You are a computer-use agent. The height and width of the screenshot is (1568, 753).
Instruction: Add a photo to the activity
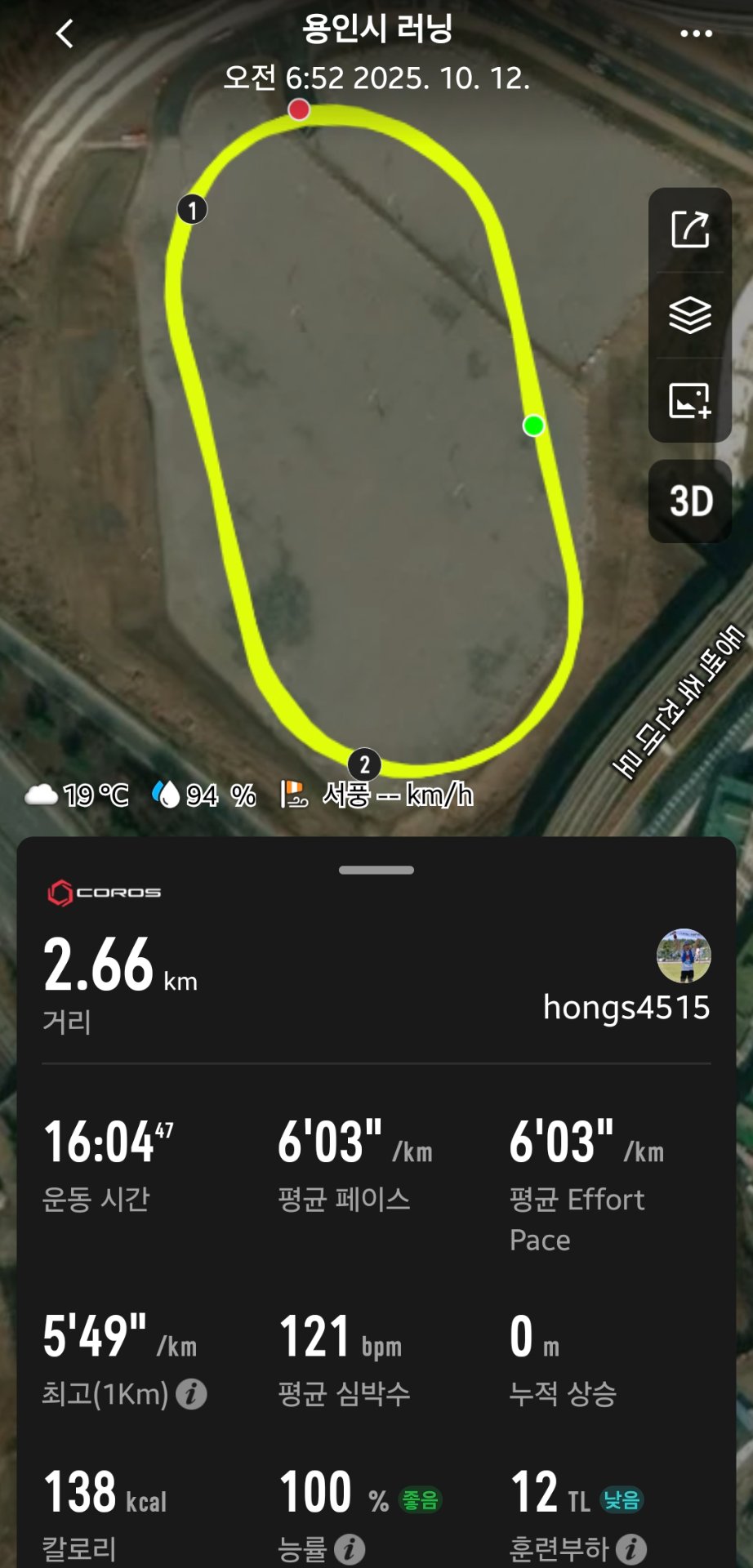690,400
